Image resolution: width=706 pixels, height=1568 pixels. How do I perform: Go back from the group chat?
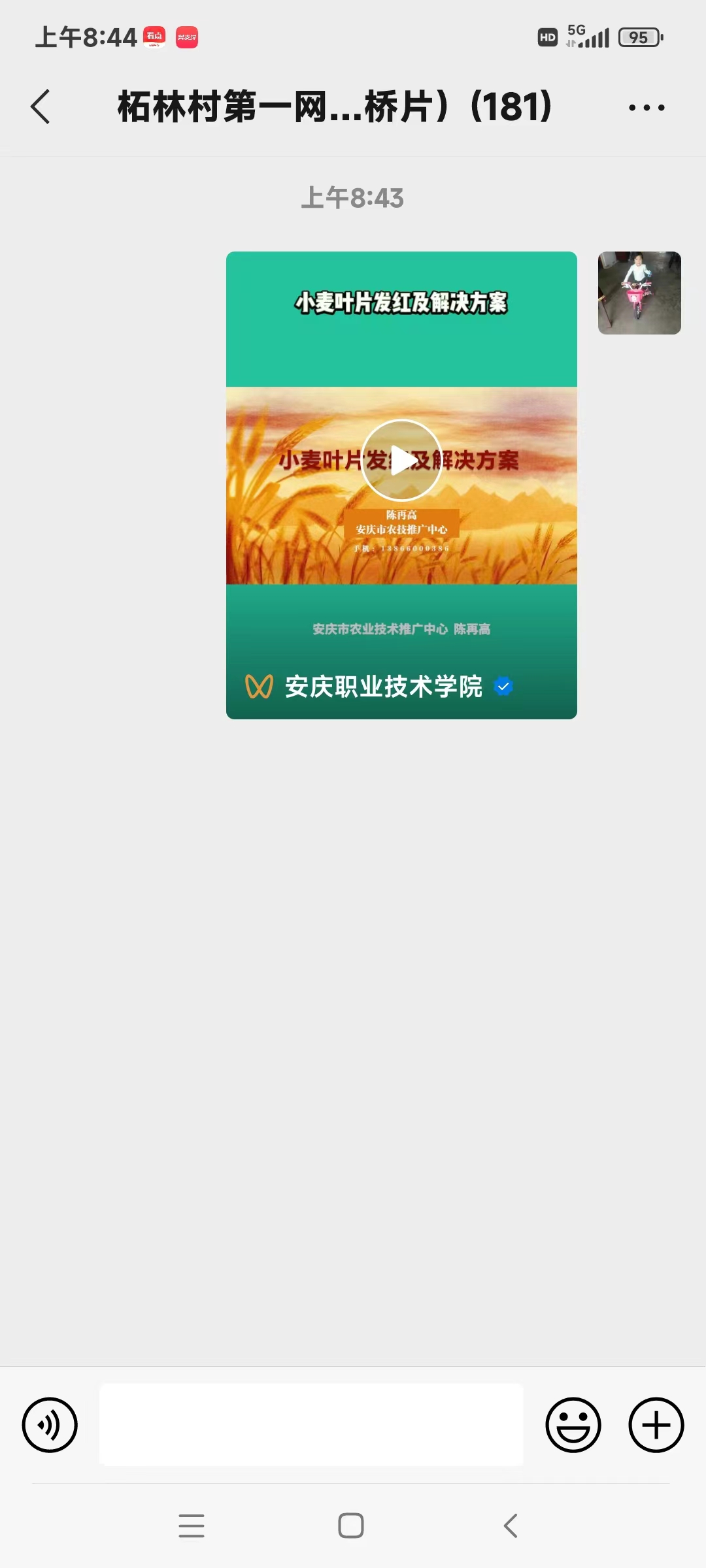41,106
